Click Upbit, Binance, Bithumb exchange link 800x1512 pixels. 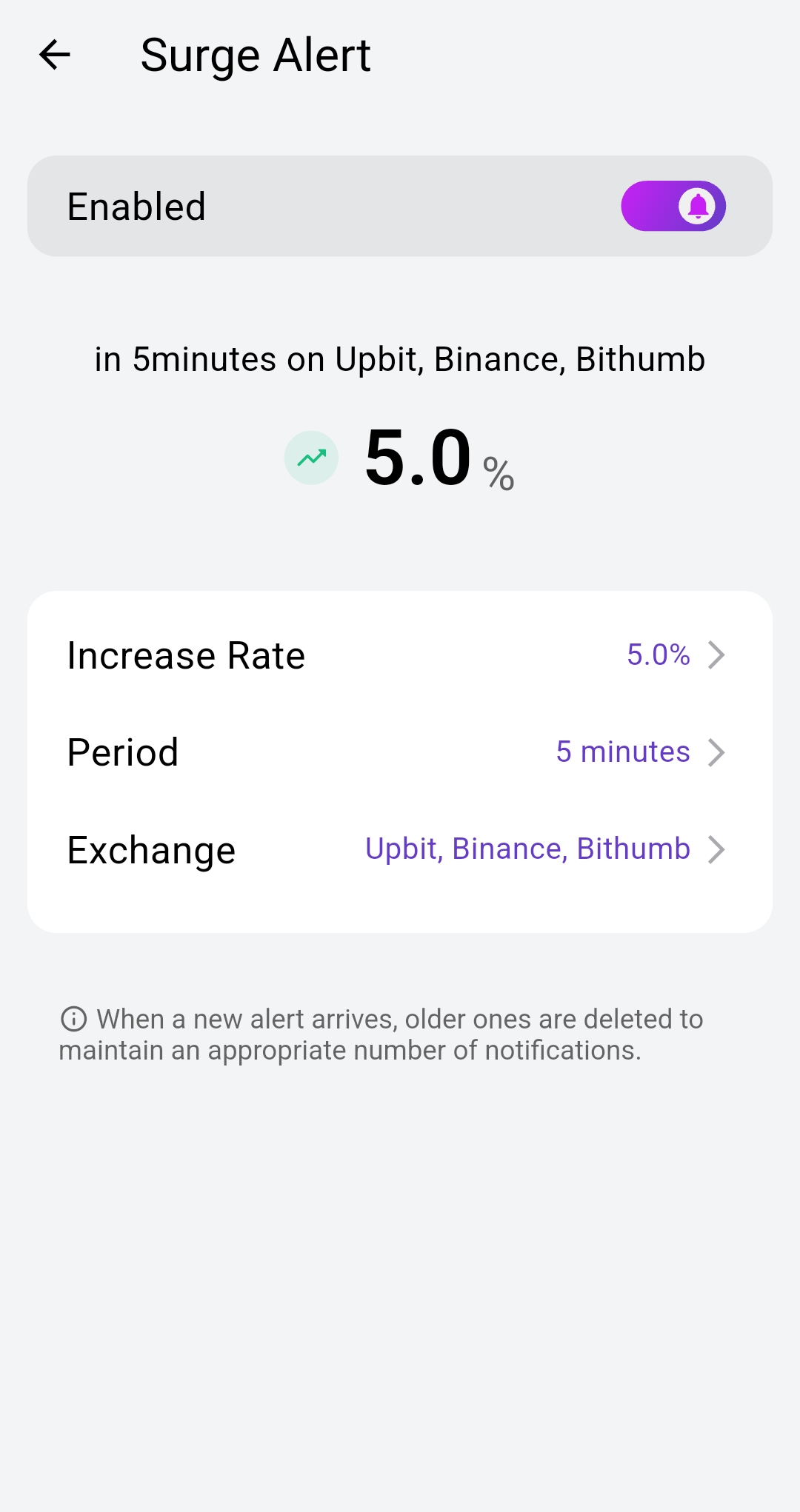point(527,849)
